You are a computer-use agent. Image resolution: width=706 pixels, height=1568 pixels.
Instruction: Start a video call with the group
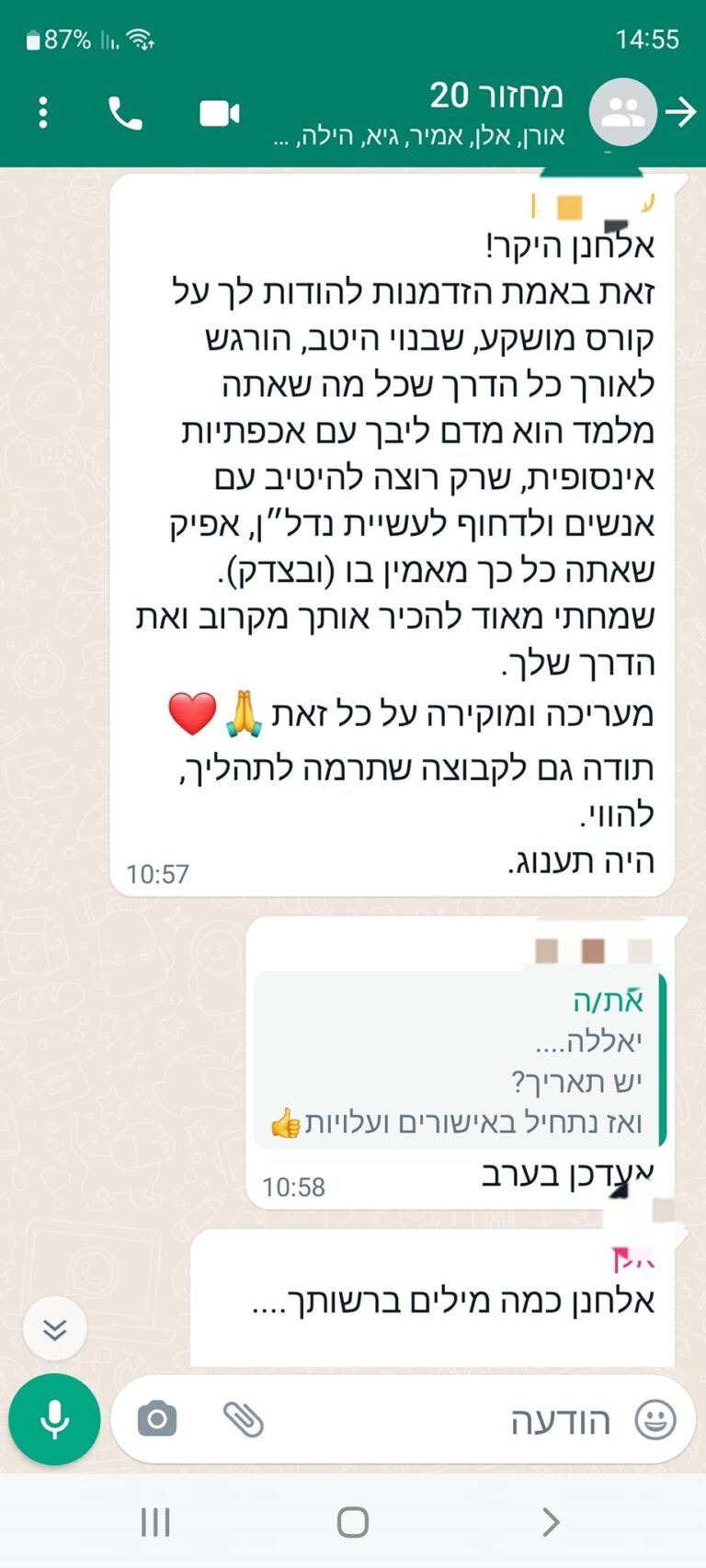(220, 113)
